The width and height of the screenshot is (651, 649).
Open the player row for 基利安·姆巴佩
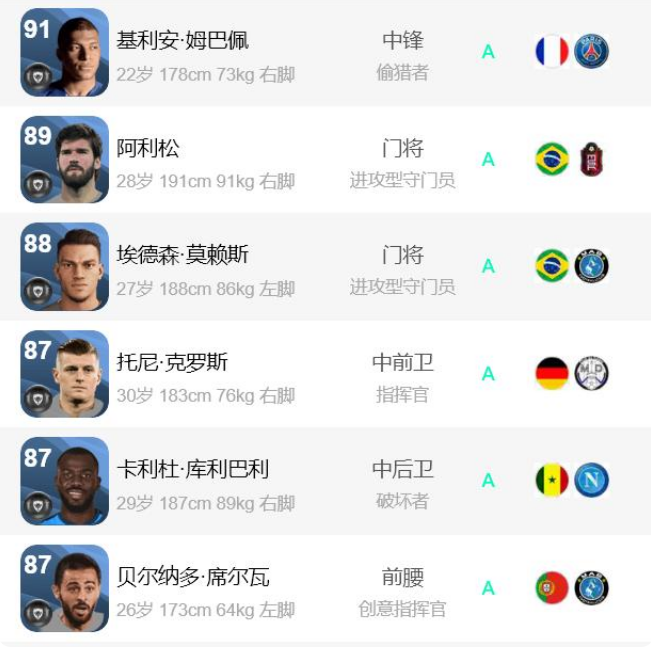tap(183, 42)
